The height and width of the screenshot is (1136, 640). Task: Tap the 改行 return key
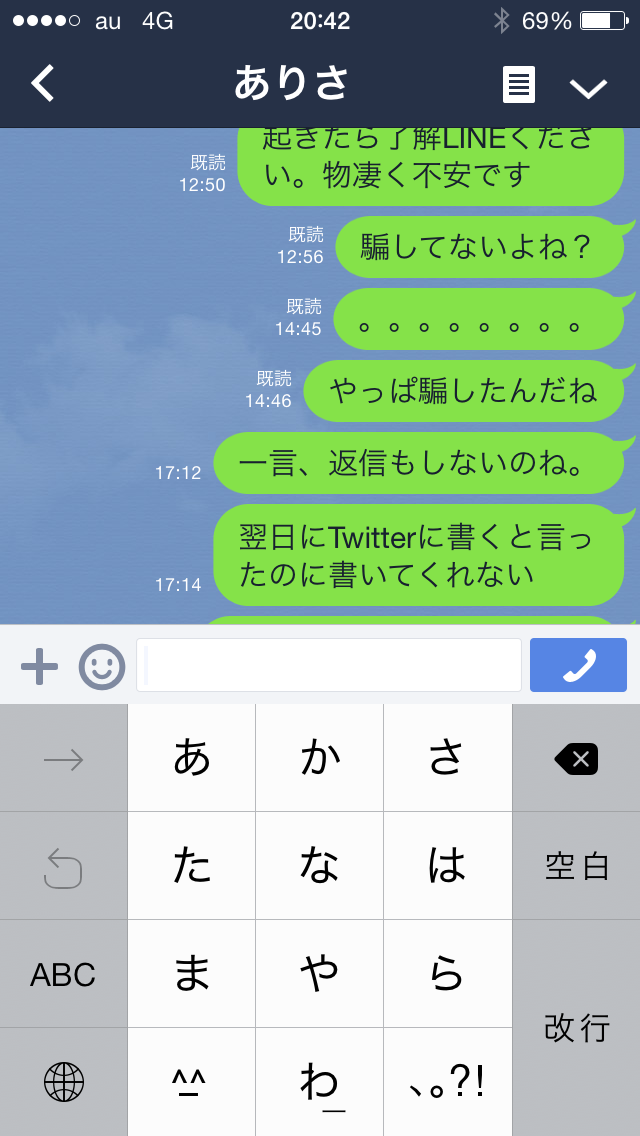coord(576,1028)
